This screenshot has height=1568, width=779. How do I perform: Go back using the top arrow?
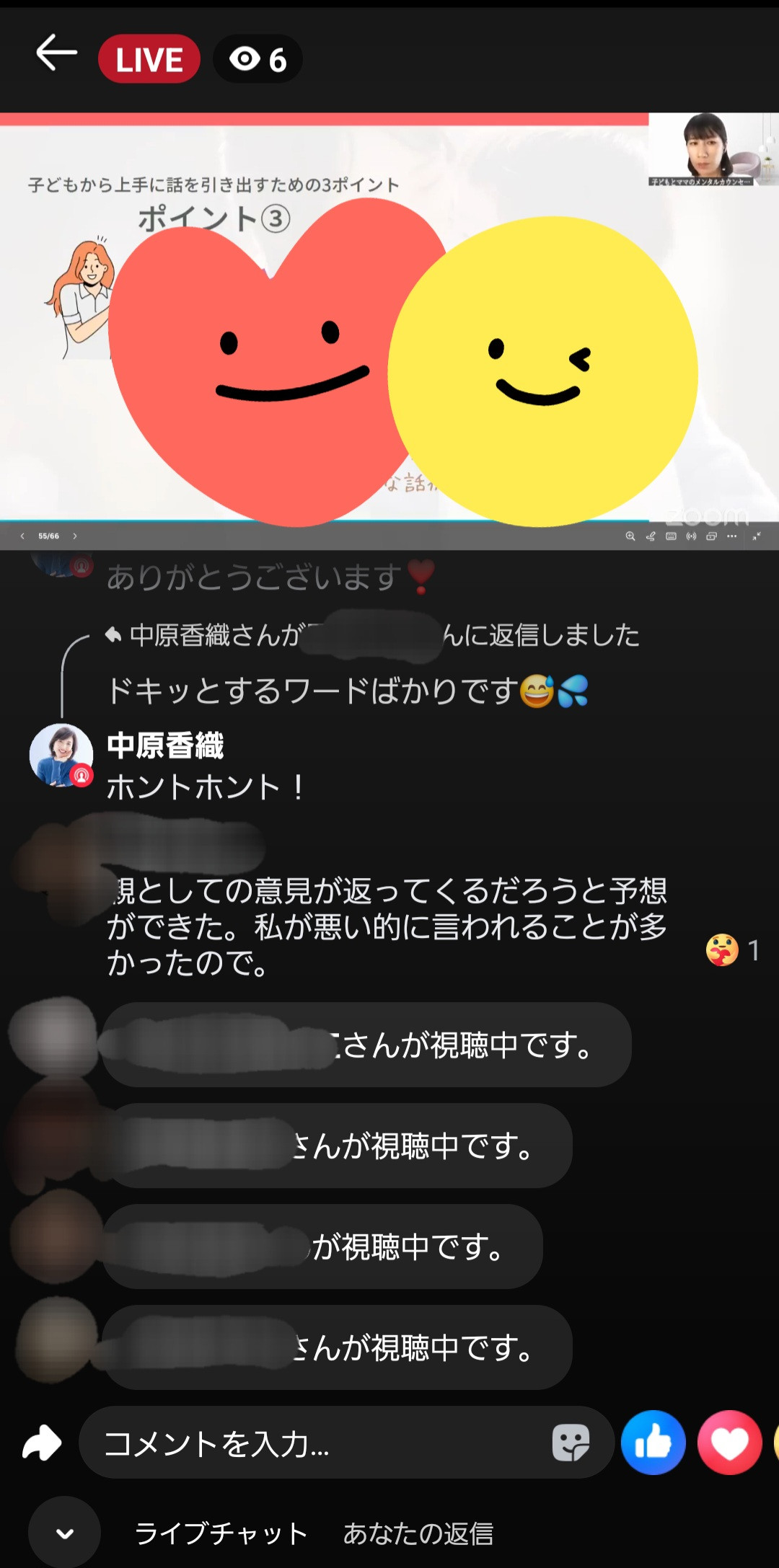tap(56, 53)
